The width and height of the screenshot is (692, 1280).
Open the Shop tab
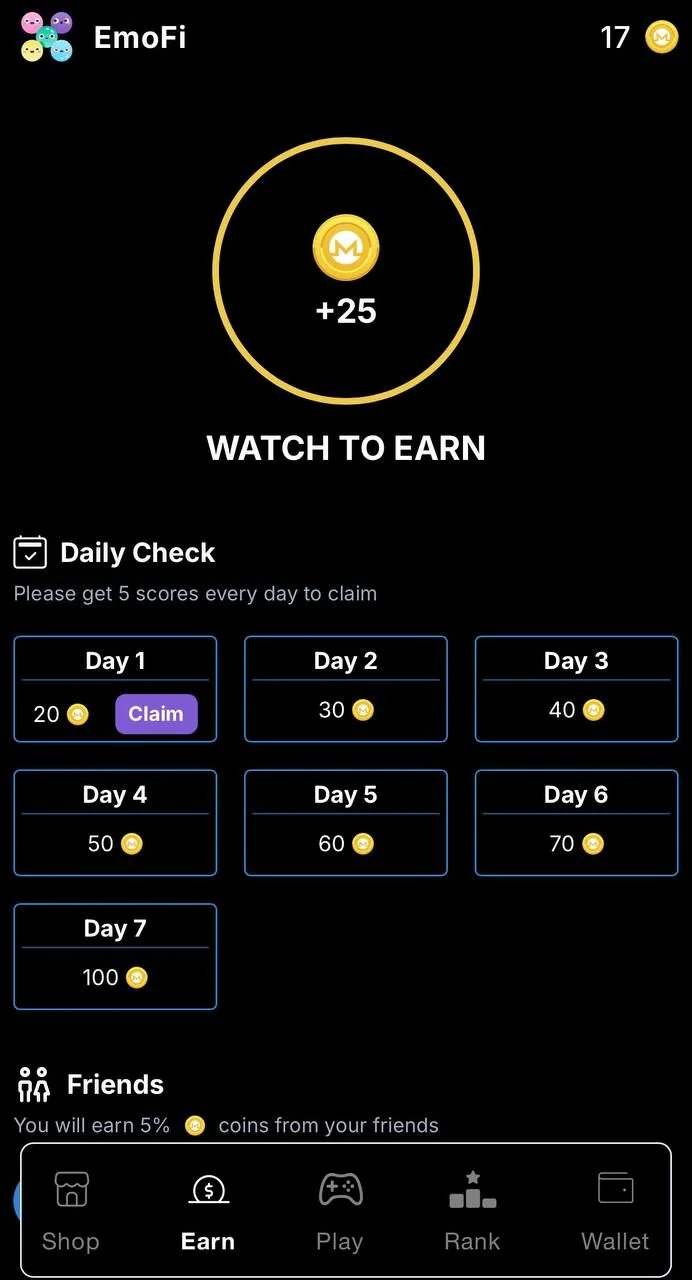click(71, 1212)
